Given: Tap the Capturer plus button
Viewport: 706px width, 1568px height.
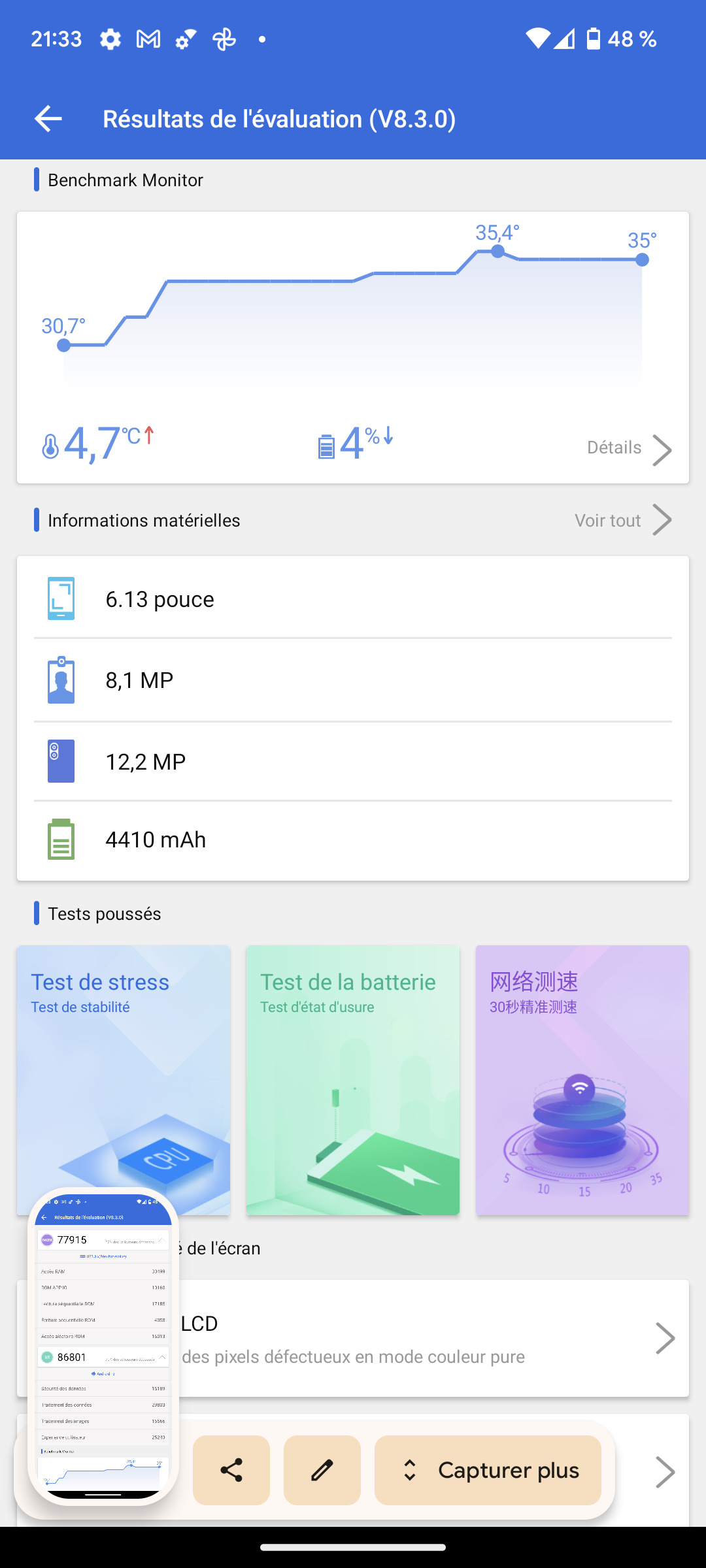Looking at the screenshot, I should pyautogui.click(x=488, y=1470).
